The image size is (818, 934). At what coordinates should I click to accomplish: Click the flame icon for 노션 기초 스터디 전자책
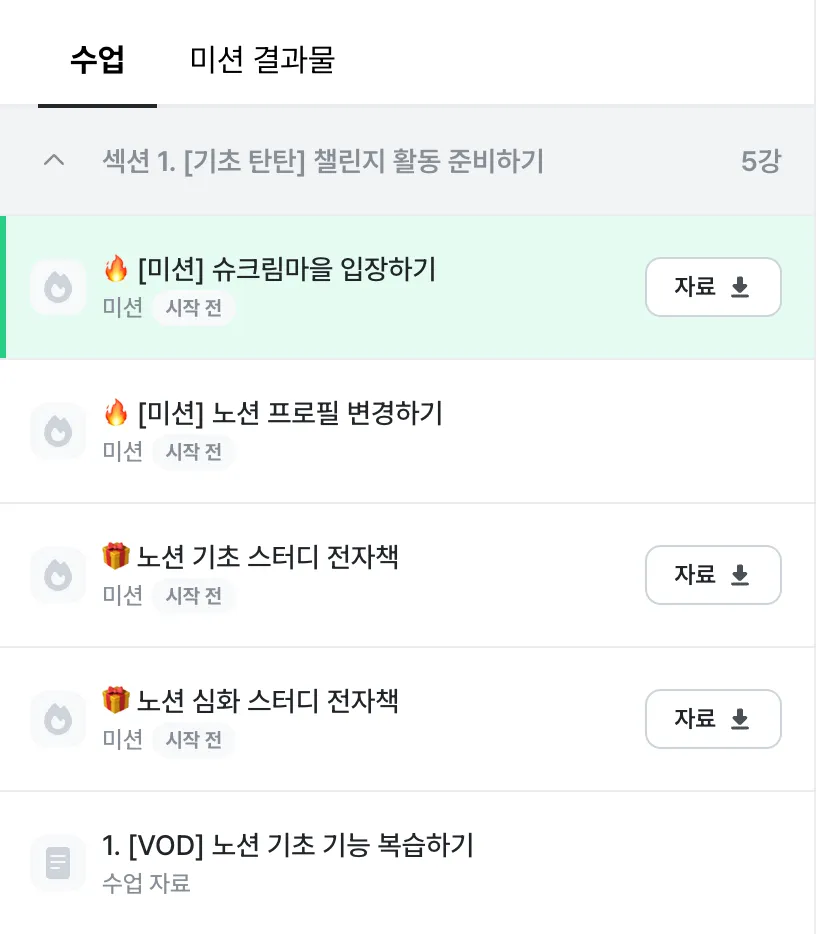58,575
